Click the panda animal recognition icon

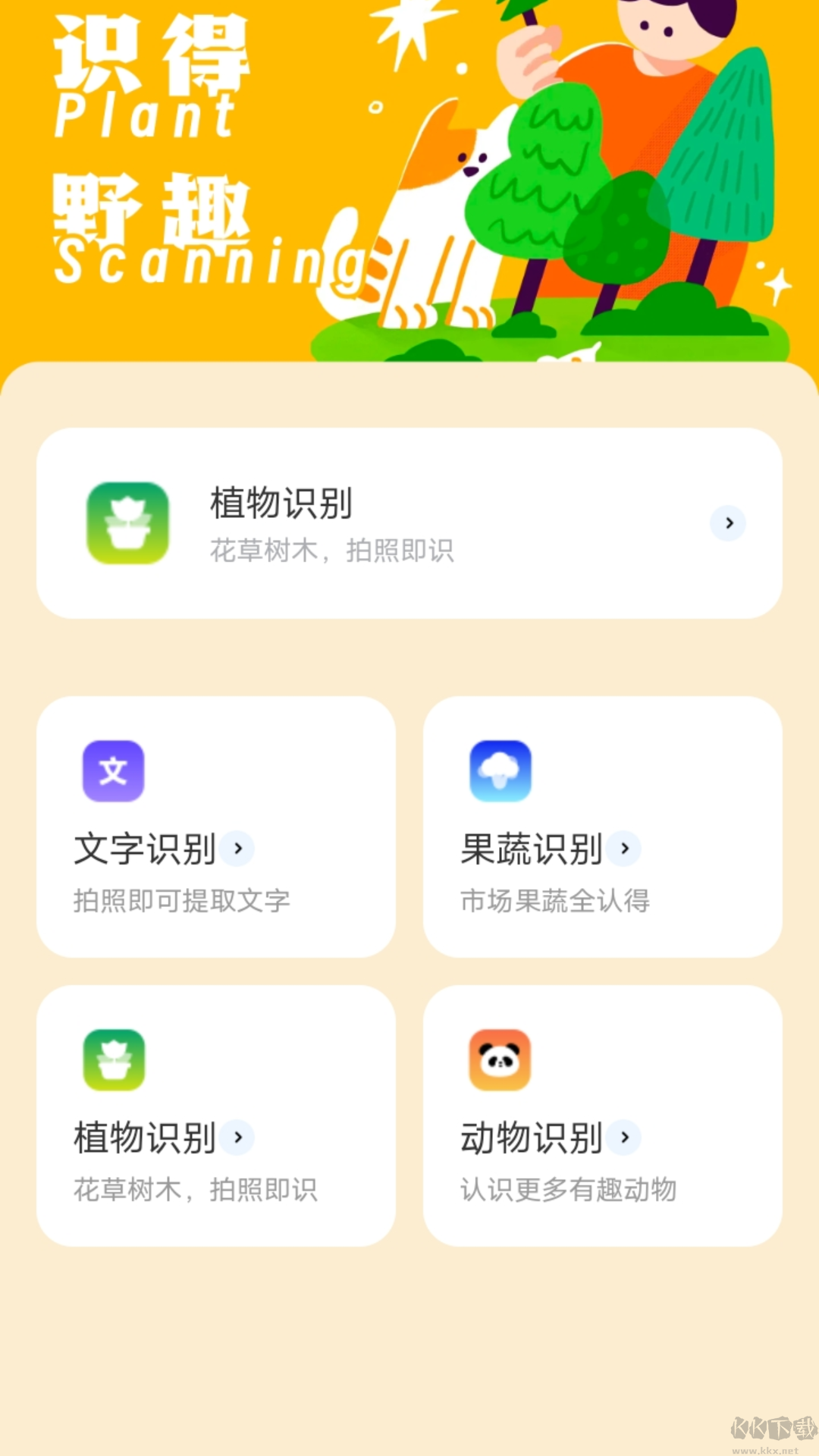click(x=500, y=1059)
